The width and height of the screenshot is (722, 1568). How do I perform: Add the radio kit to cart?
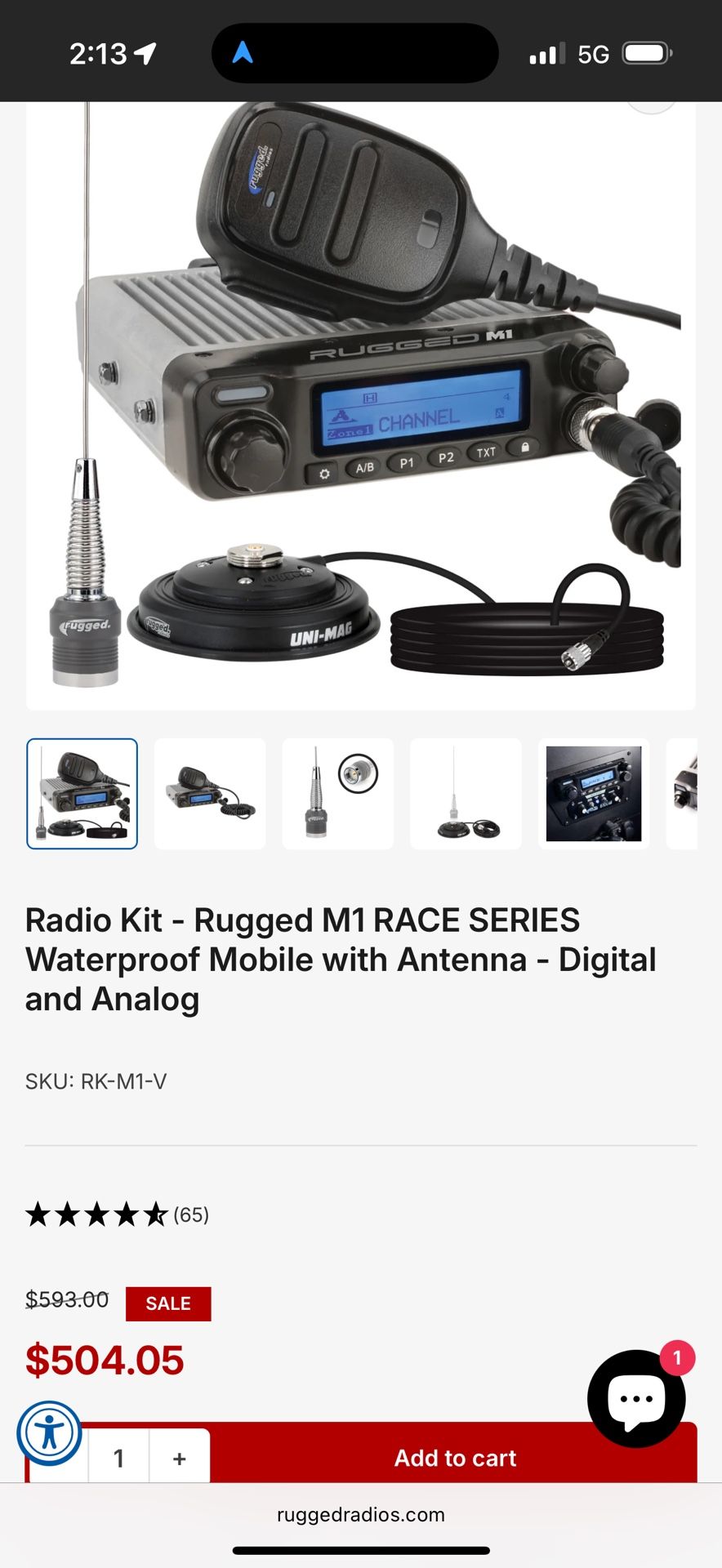(454, 1458)
